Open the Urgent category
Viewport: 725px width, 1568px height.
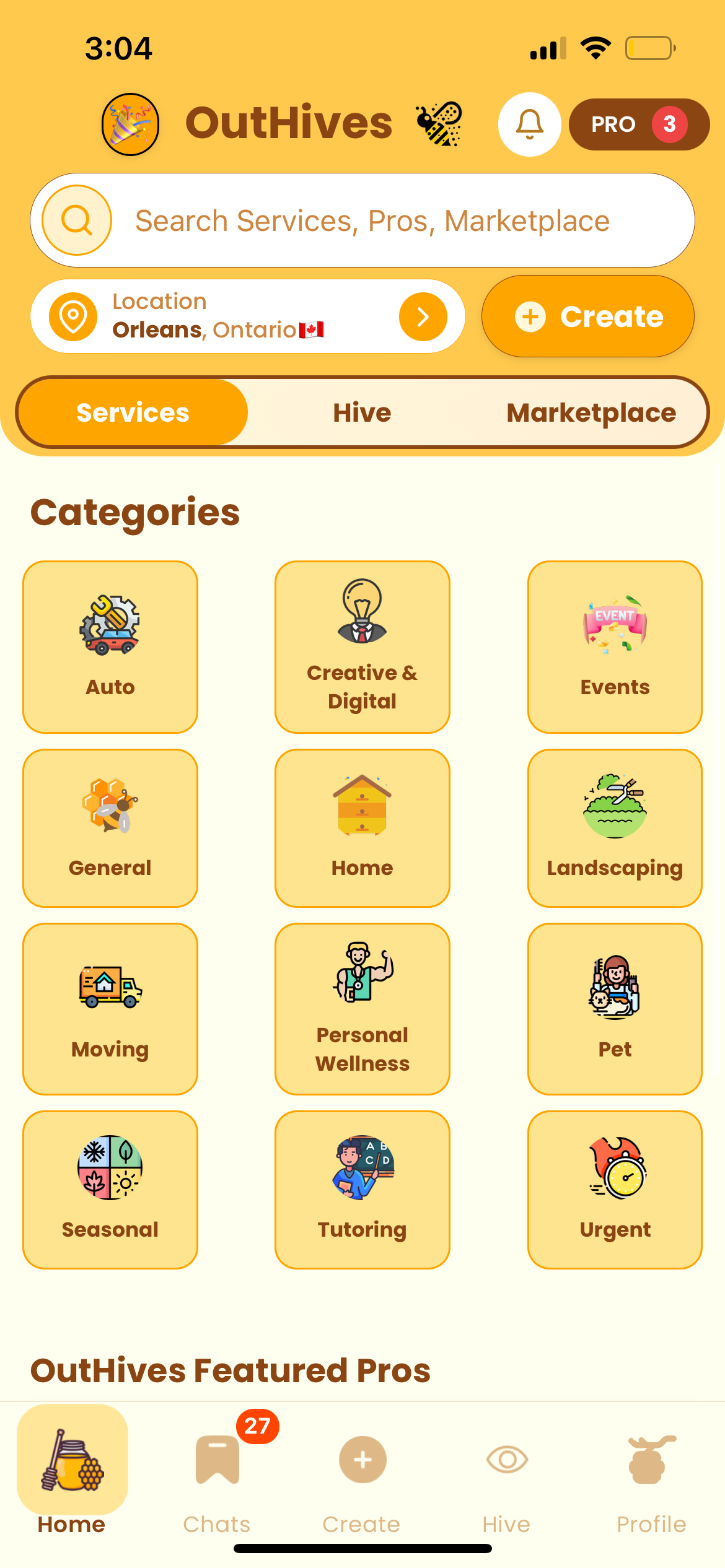coord(615,1190)
